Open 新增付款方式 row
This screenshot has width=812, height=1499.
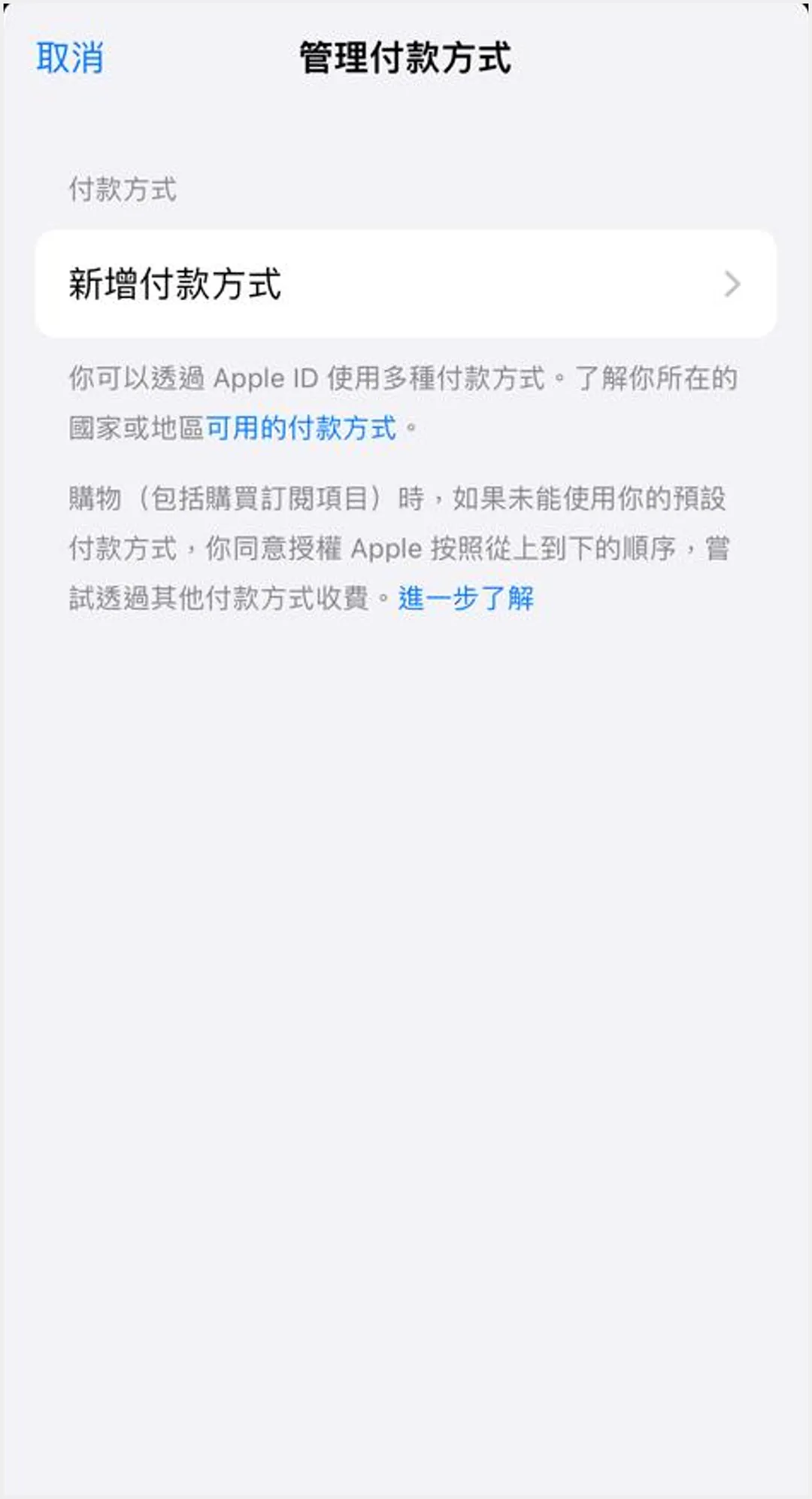point(405,284)
